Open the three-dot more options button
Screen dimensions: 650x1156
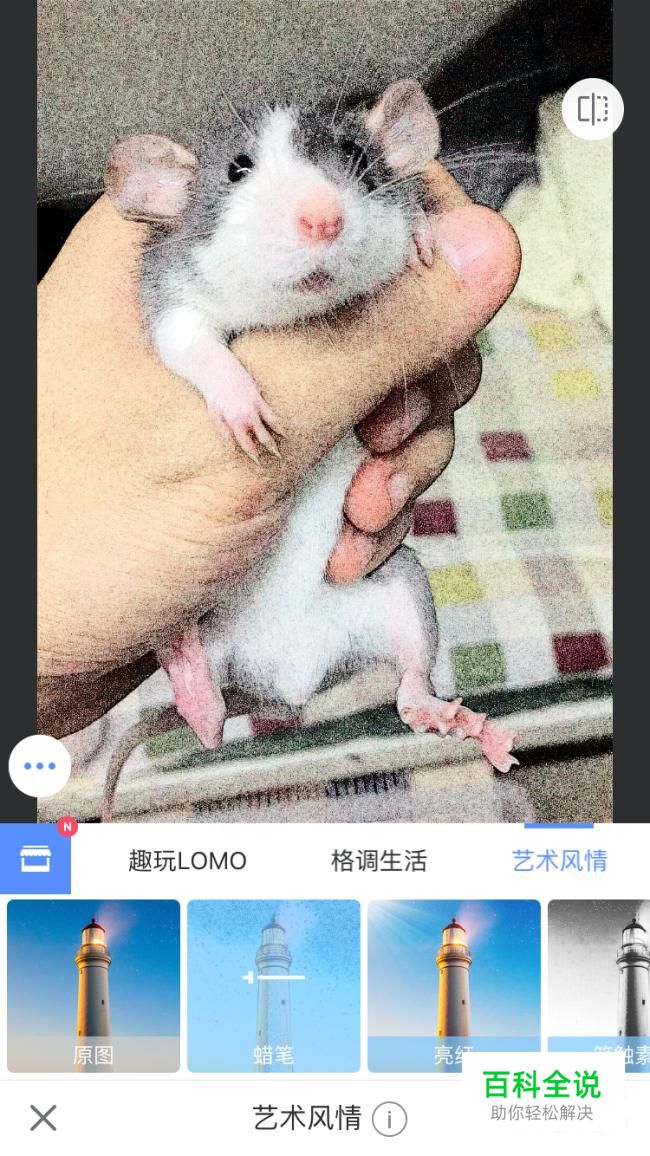click(40, 766)
